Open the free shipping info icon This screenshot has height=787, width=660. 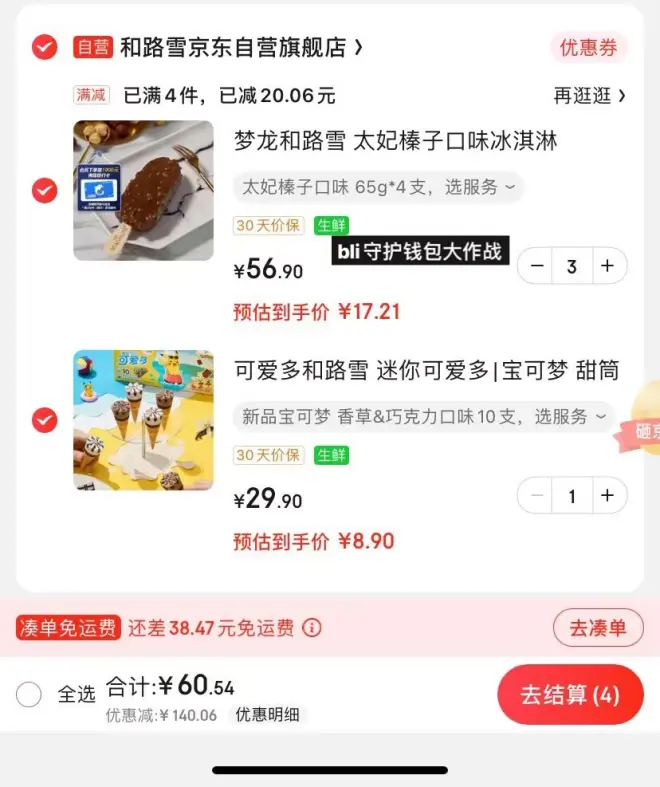click(x=312, y=628)
